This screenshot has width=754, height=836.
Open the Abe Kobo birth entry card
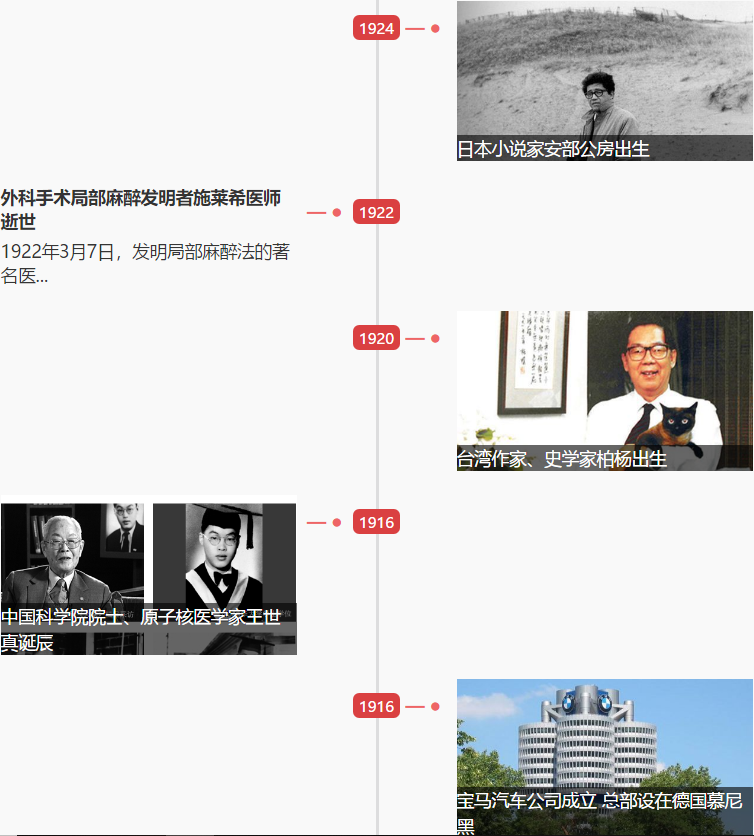tap(604, 81)
